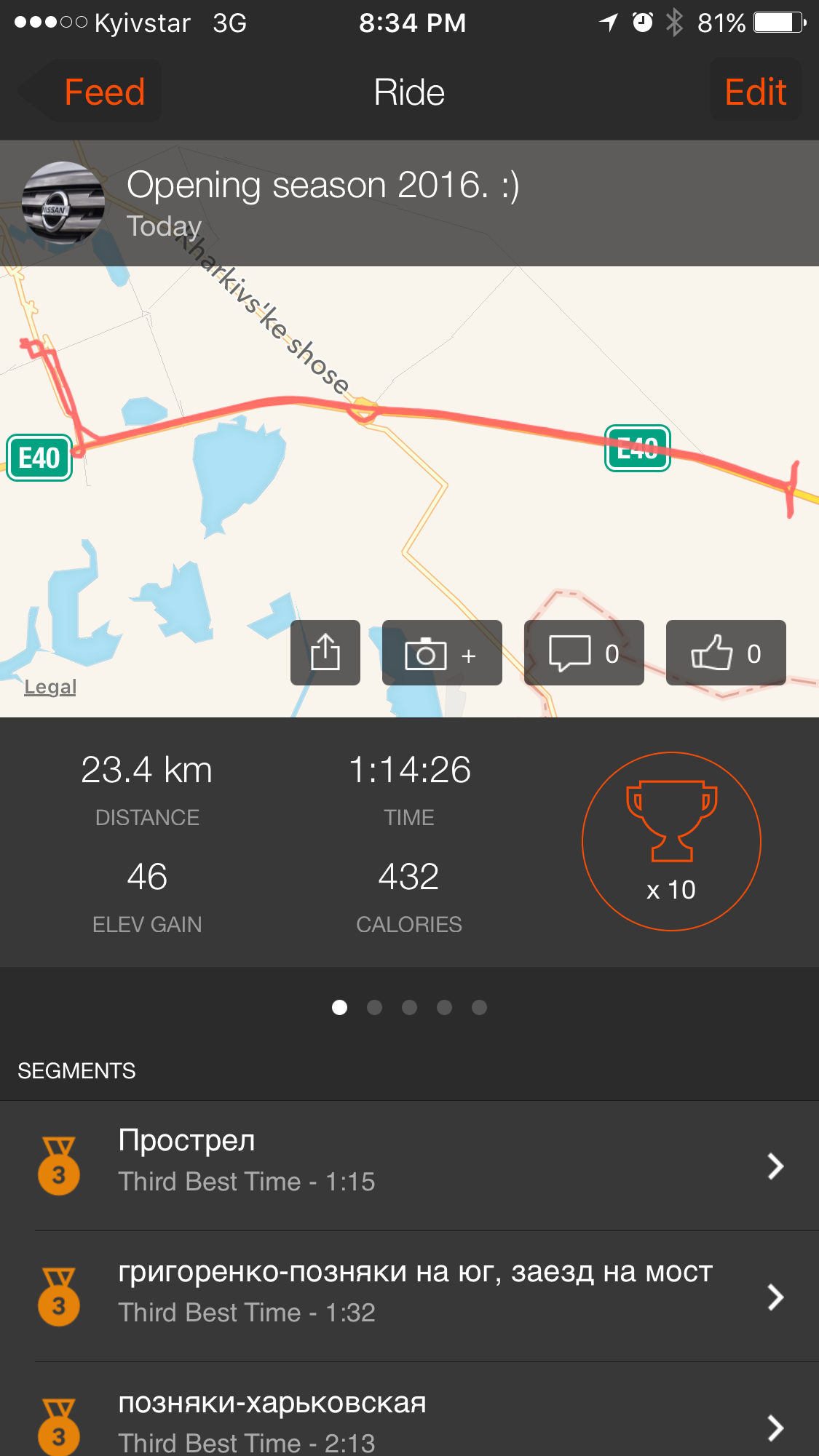This screenshot has height=1456, width=819.
Task: Open the athlete profile picture
Action: pos(63,203)
